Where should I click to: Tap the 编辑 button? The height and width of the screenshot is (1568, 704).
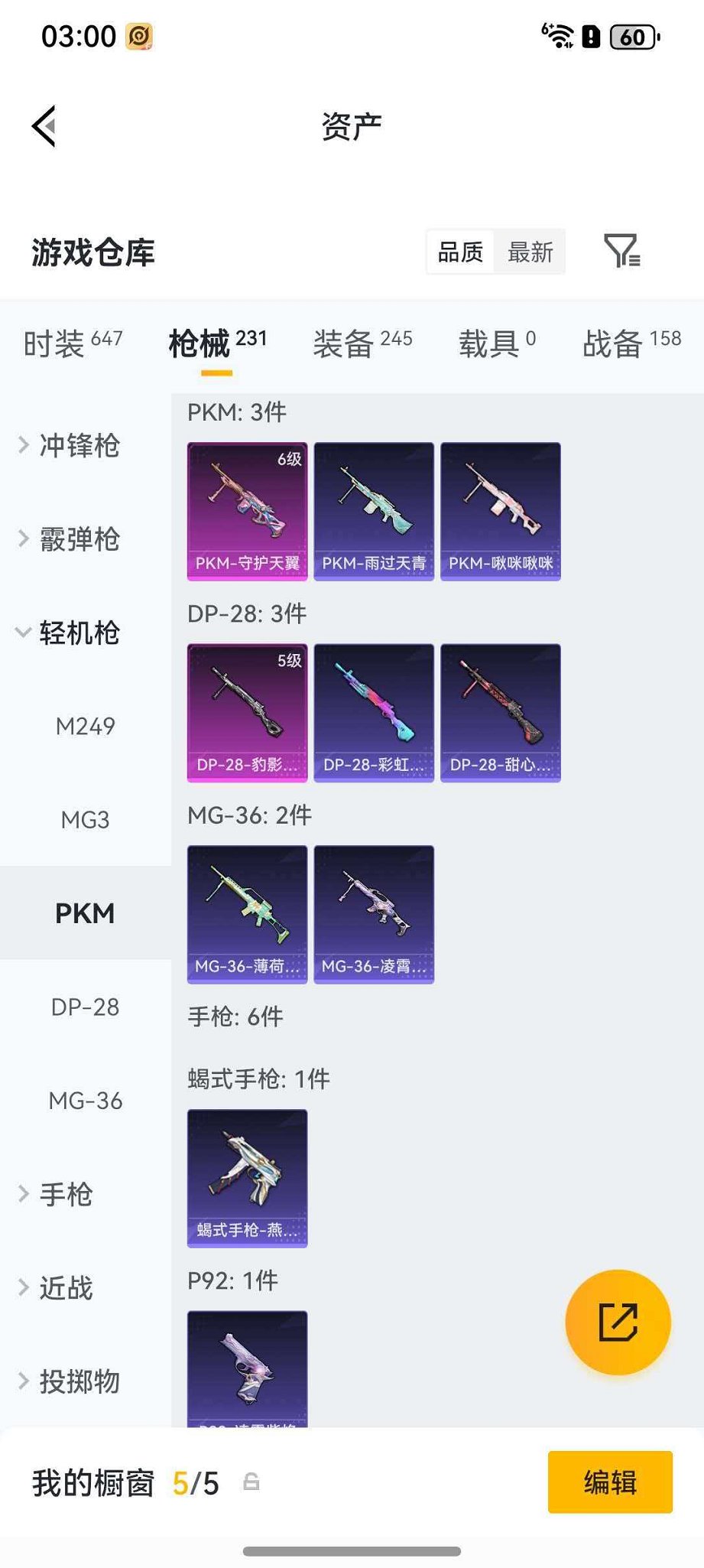[609, 1482]
